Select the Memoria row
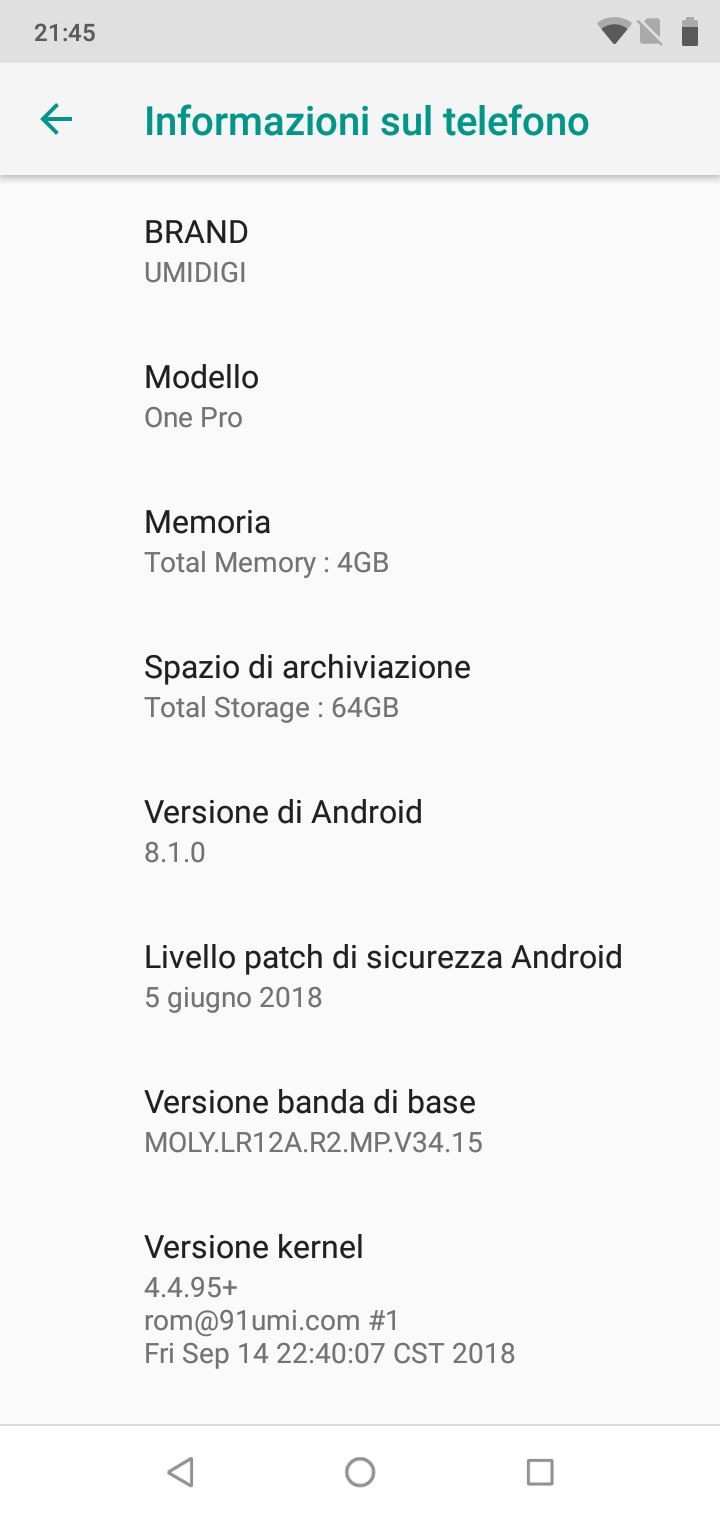This screenshot has width=720, height=1520. 360,541
